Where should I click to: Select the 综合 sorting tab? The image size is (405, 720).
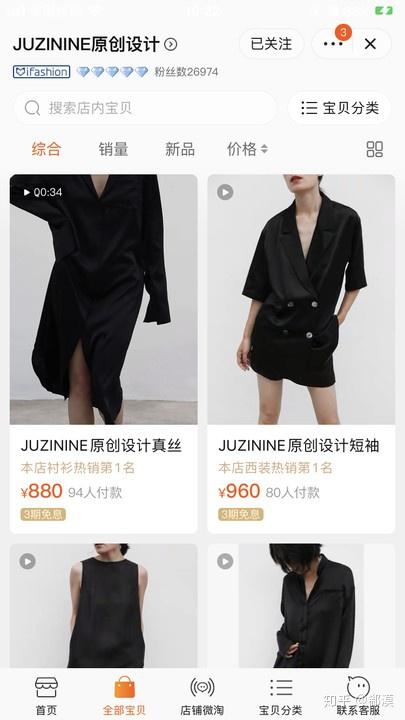[46, 149]
